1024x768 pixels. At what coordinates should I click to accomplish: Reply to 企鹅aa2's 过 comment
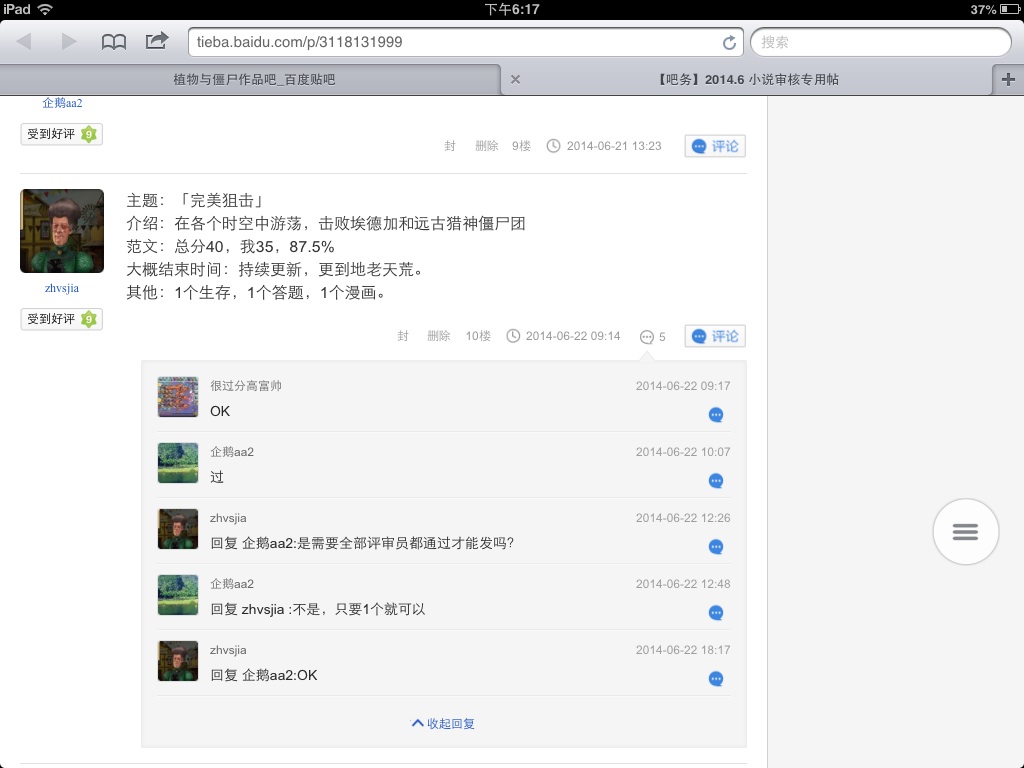[x=716, y=481]
